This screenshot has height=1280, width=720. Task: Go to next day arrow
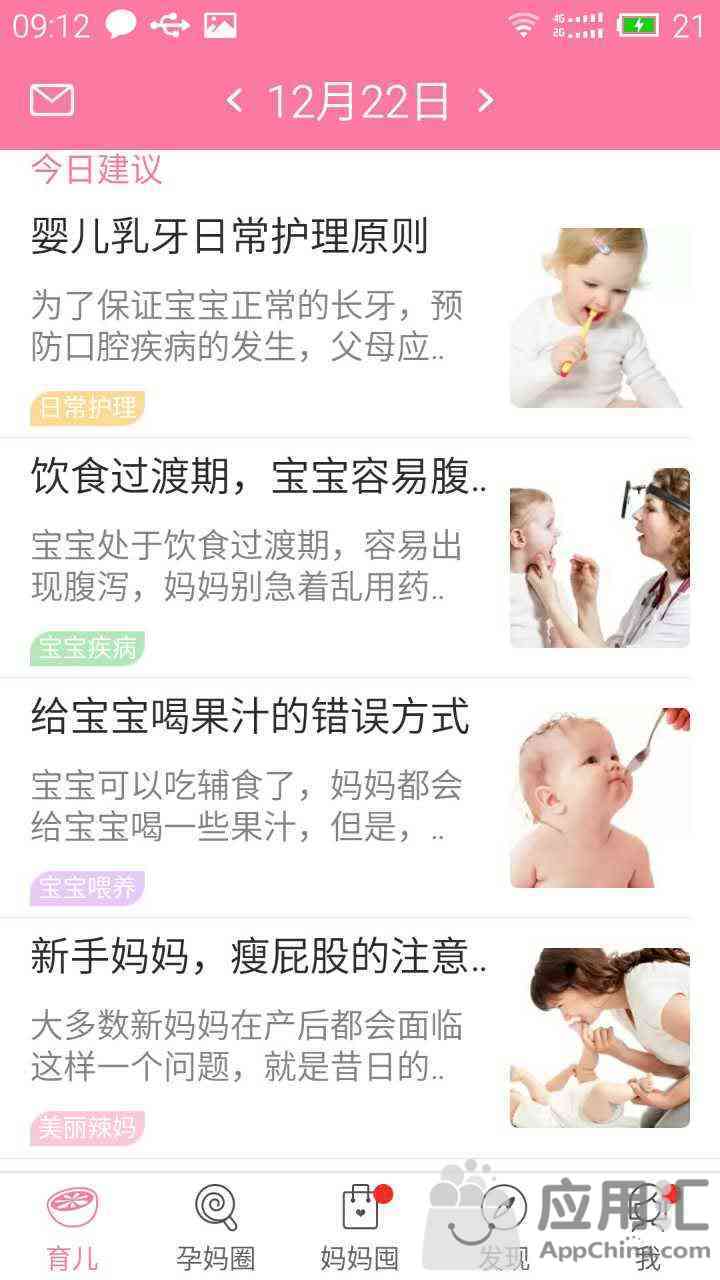point(486,100)
